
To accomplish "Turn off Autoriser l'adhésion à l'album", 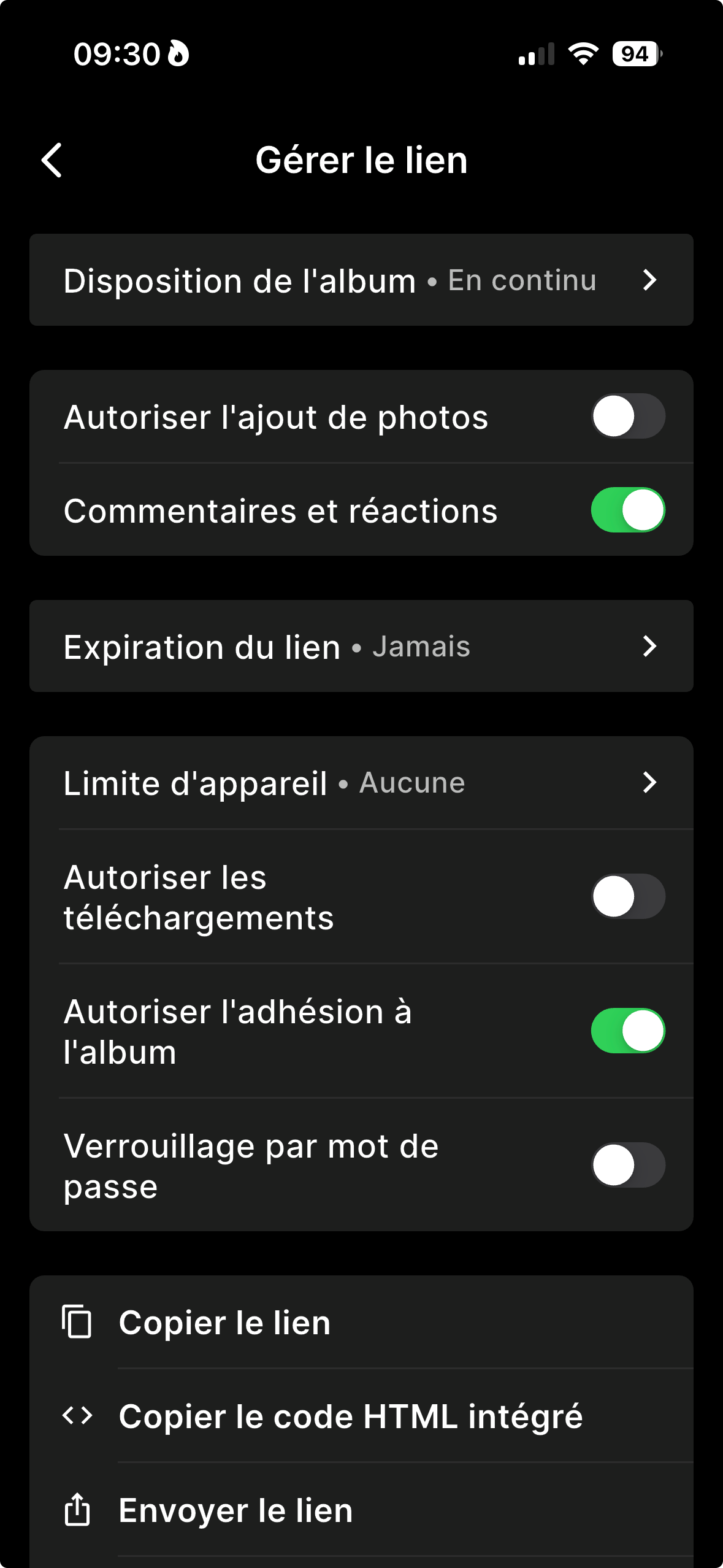I will pyautogui.click(x=627, y=1031).
